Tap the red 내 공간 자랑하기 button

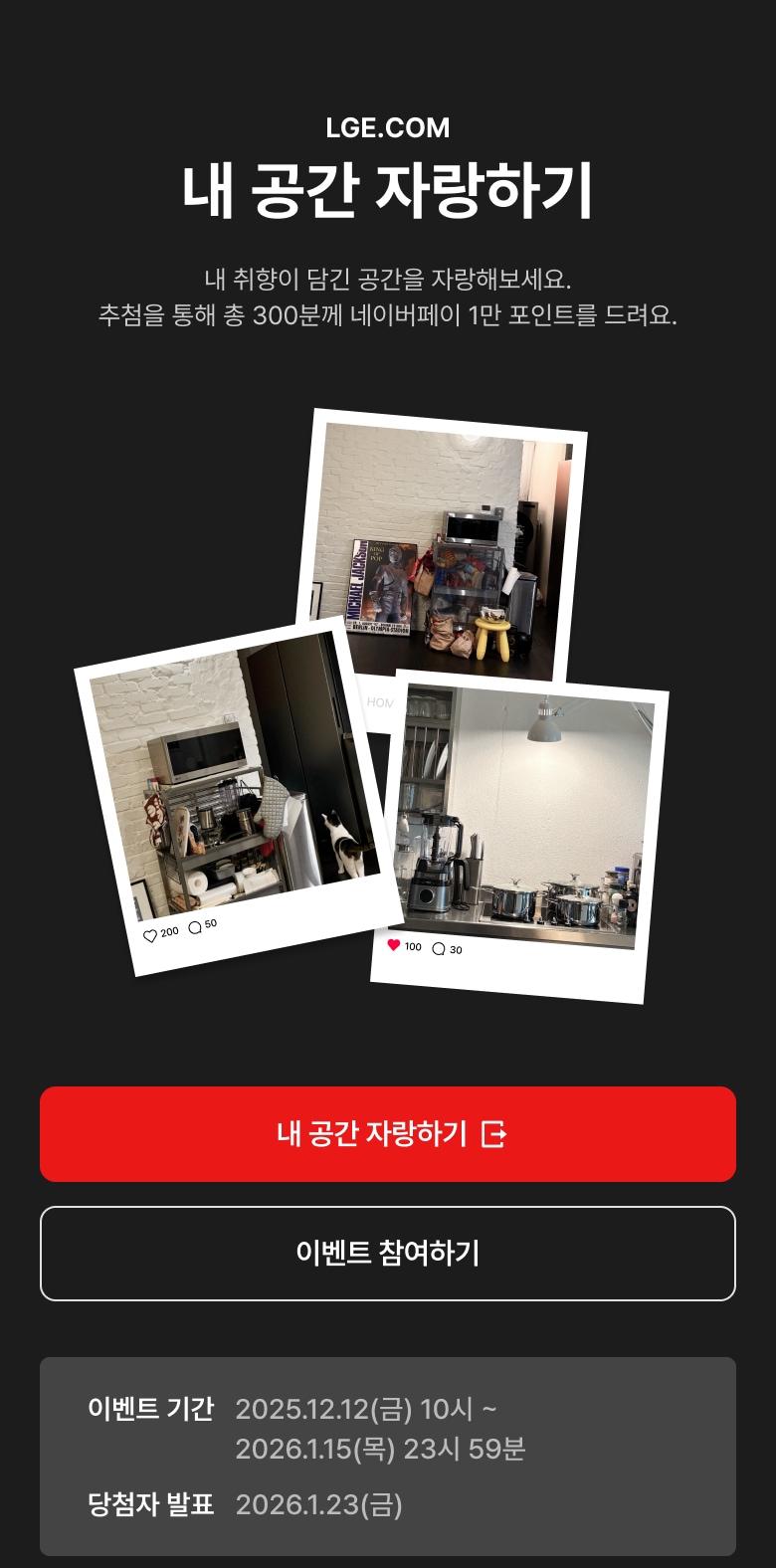tap(388, 1133)
